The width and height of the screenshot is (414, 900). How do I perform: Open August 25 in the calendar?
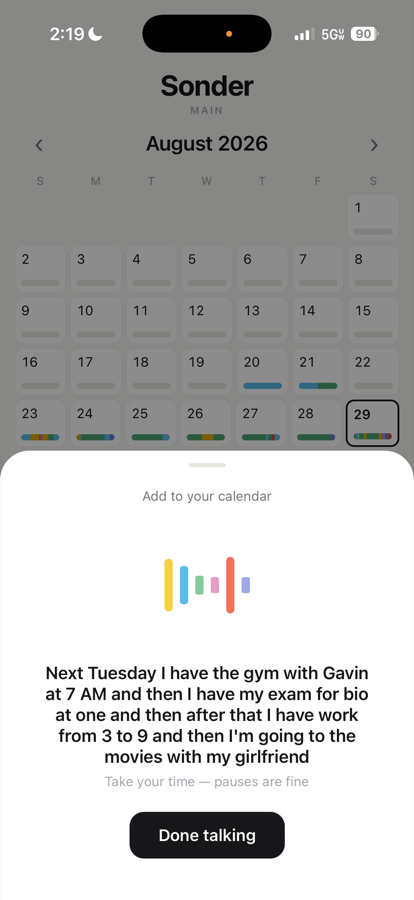tap(150, 424)
